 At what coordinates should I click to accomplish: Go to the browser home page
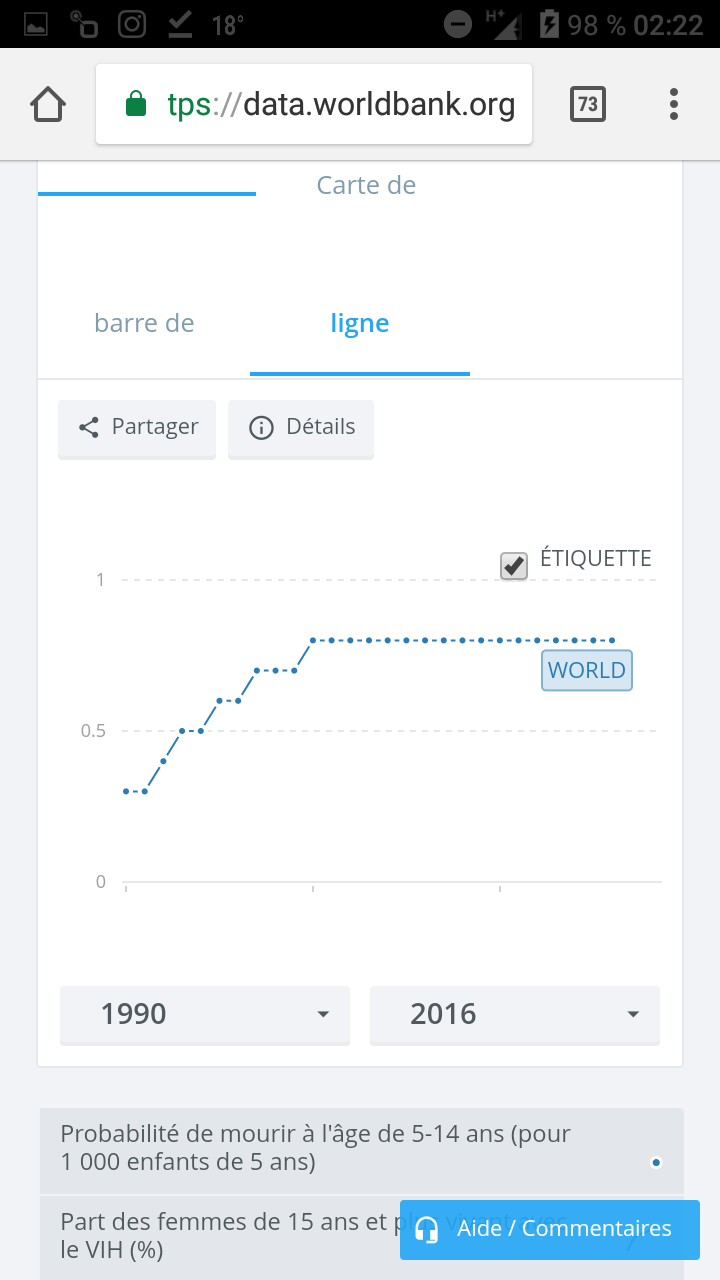48,104
